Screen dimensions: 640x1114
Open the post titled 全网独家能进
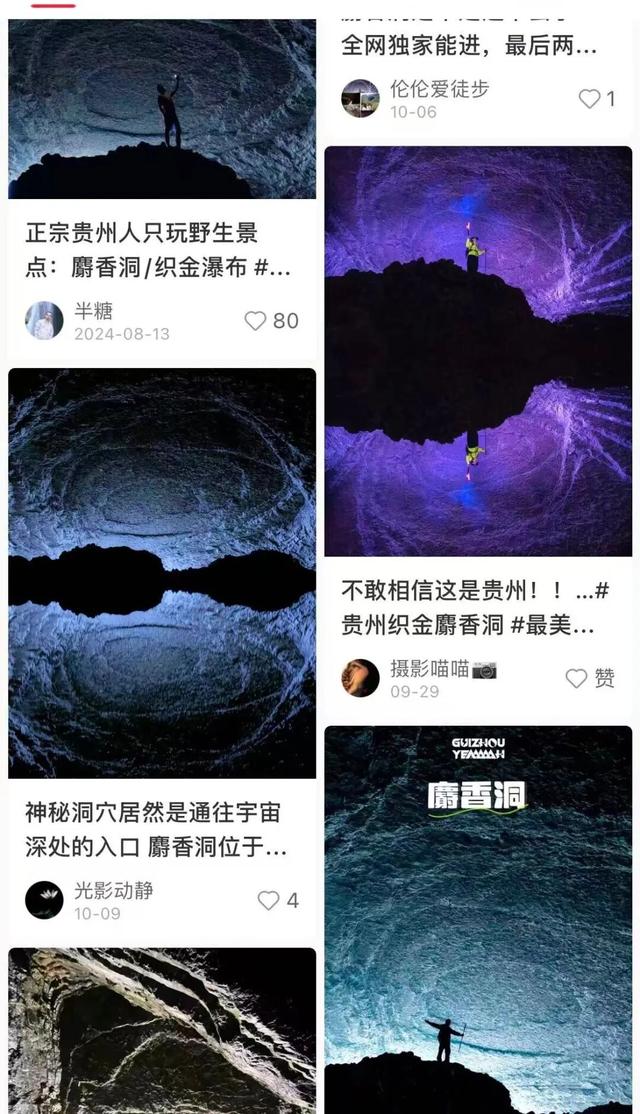pos(470,45)
